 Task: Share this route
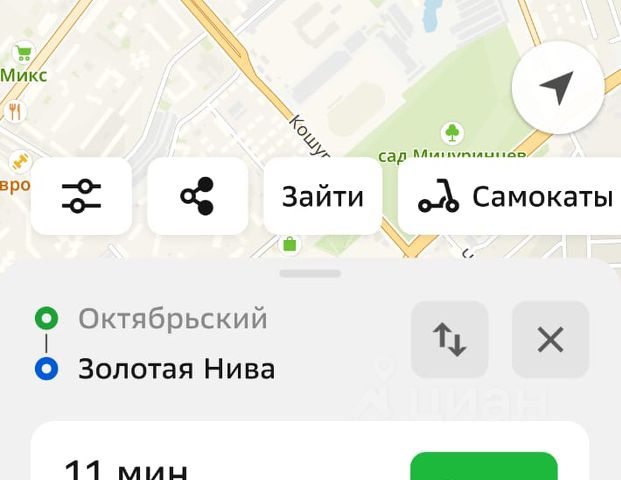click(197, 196)
